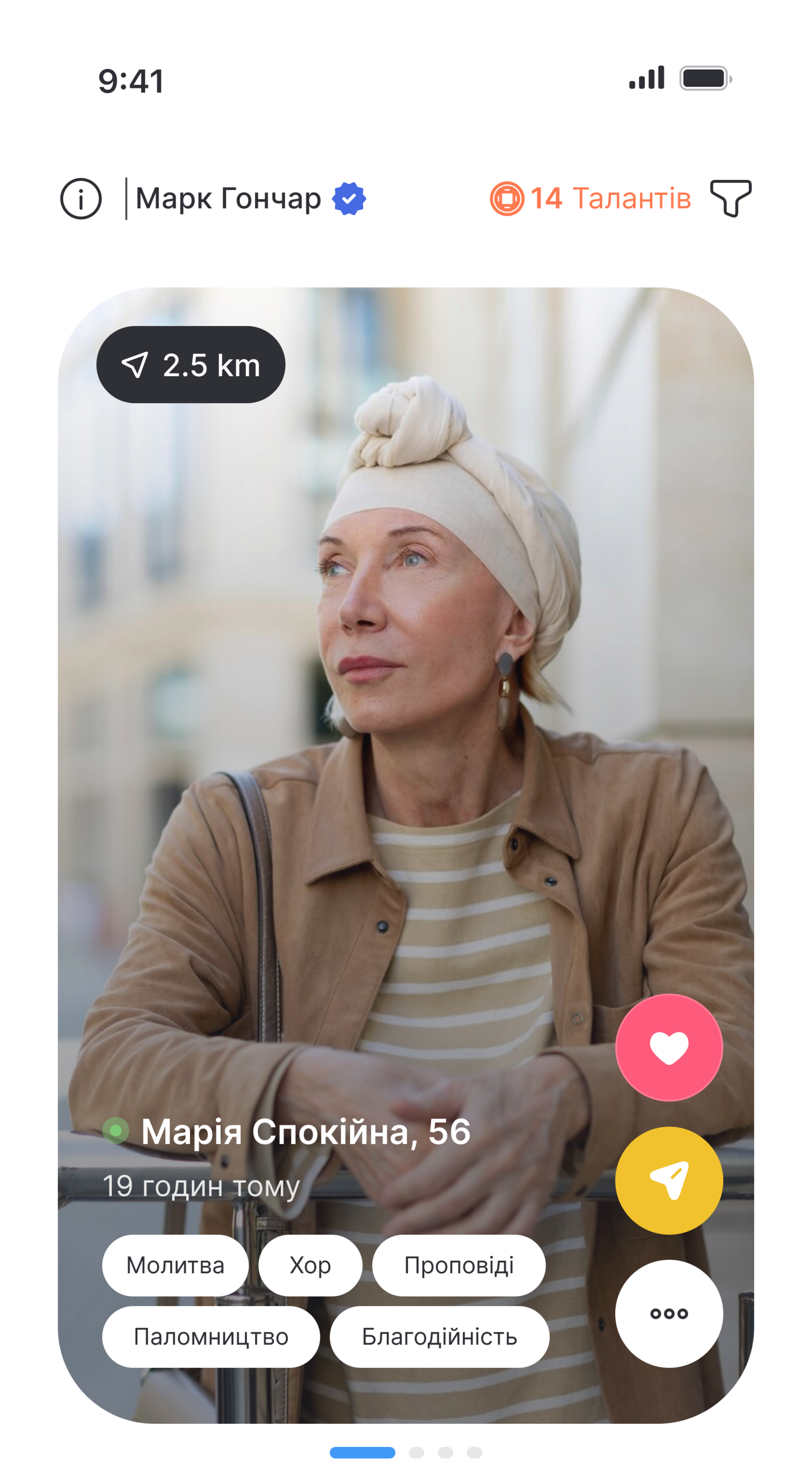Jump to the second photo indicator dot
This screenshot has width=812, height=1472.
[x=416, y=1453]
